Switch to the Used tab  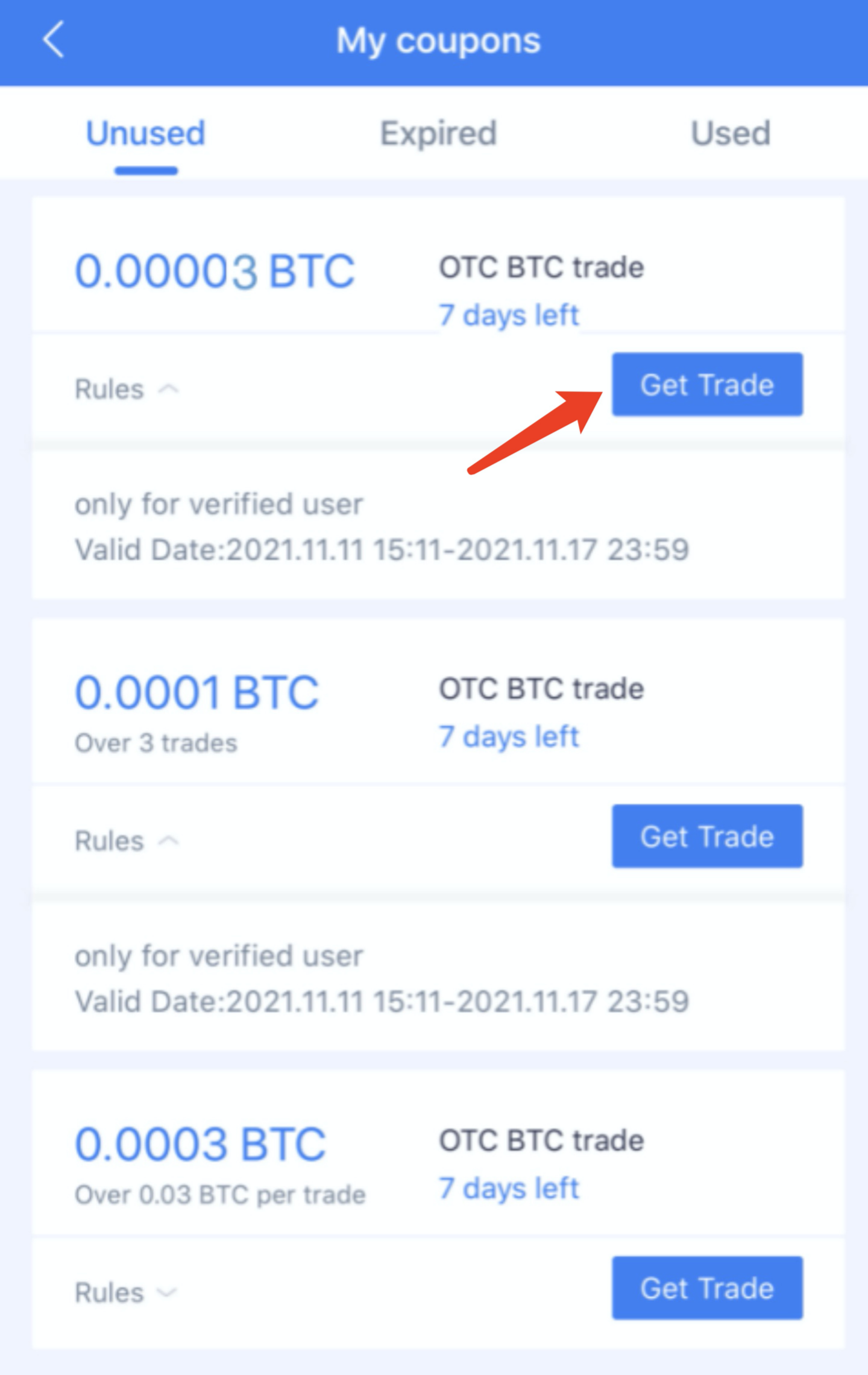(731, 134)
